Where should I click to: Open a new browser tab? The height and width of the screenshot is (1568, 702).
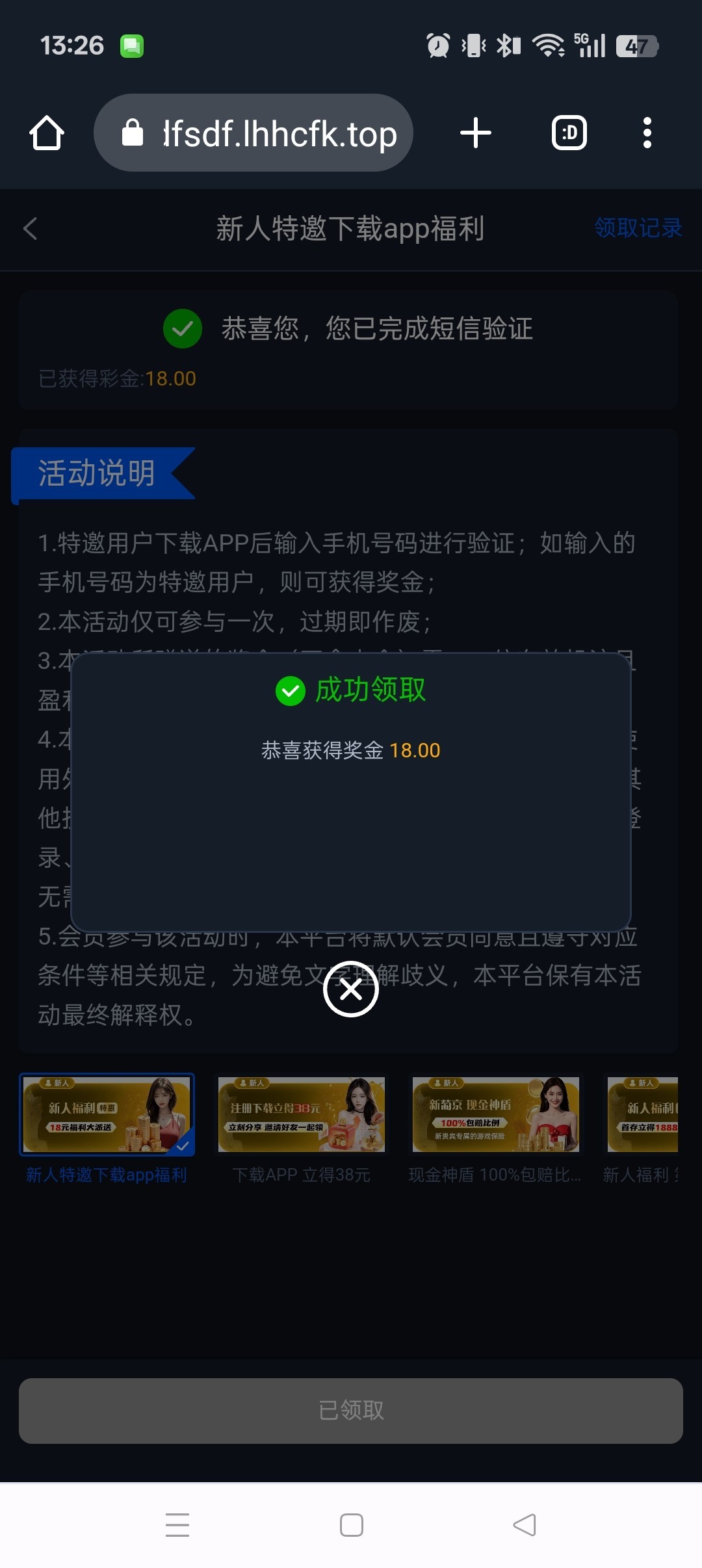point(475,133)
